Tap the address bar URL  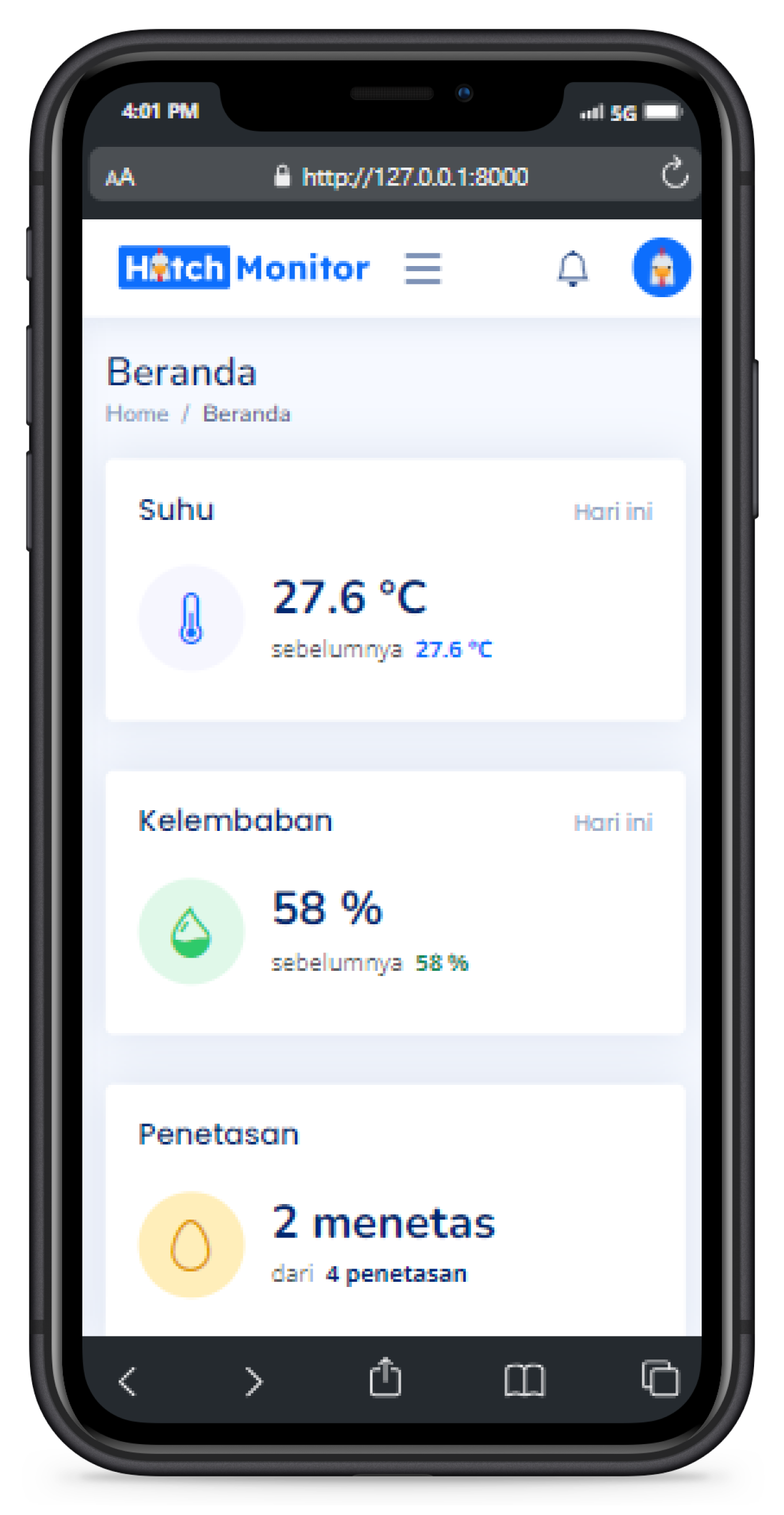click(414, 176)
